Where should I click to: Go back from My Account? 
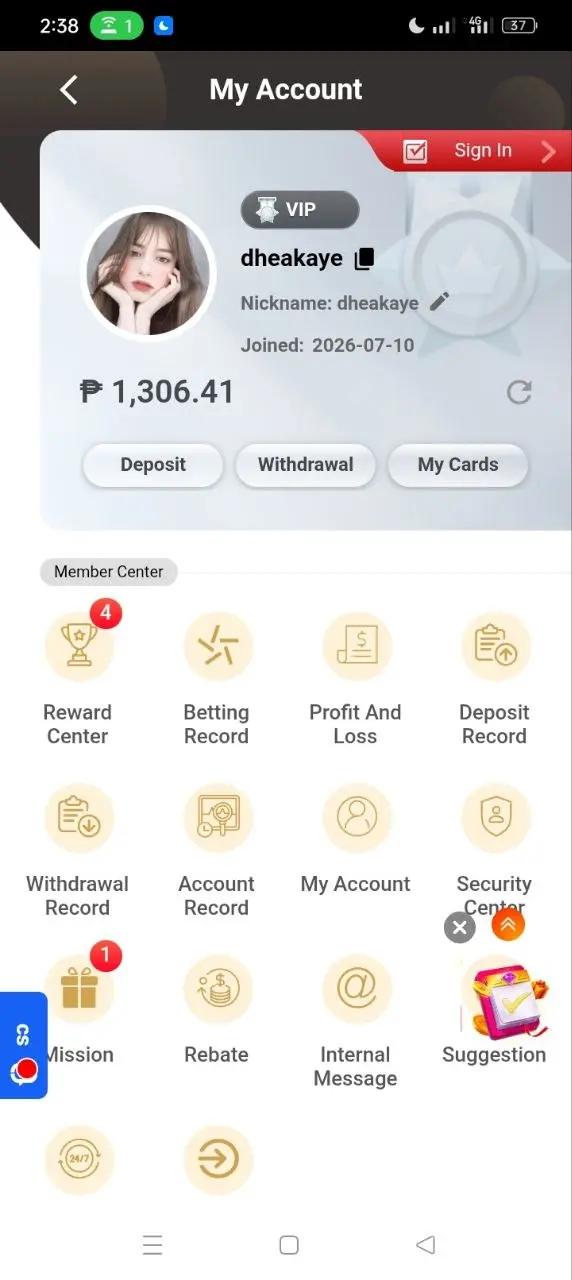(68, 90)
